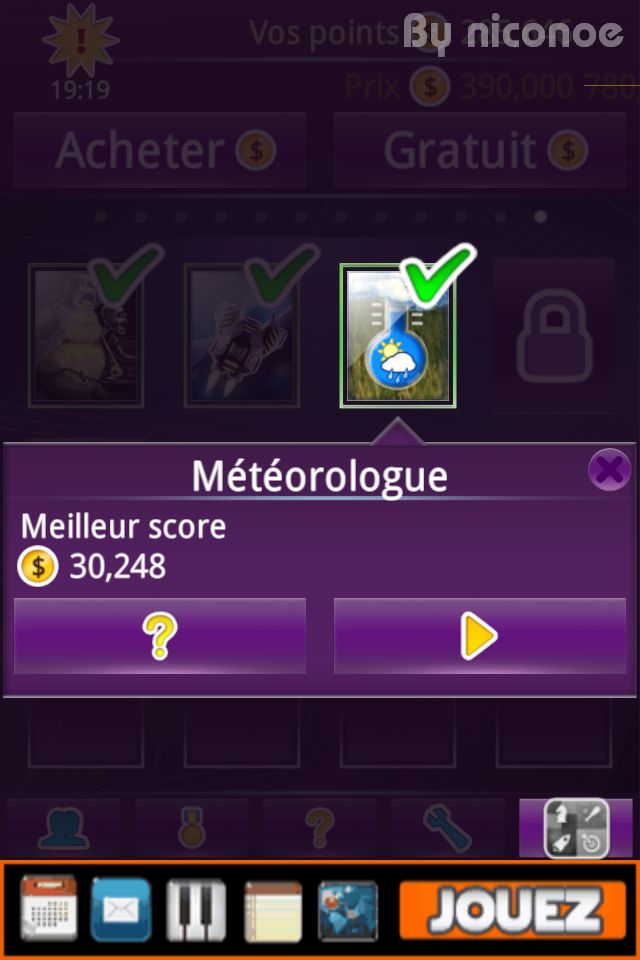640x960 pixels.
Task: Open the profile tab at bottom
Action: 63,828
